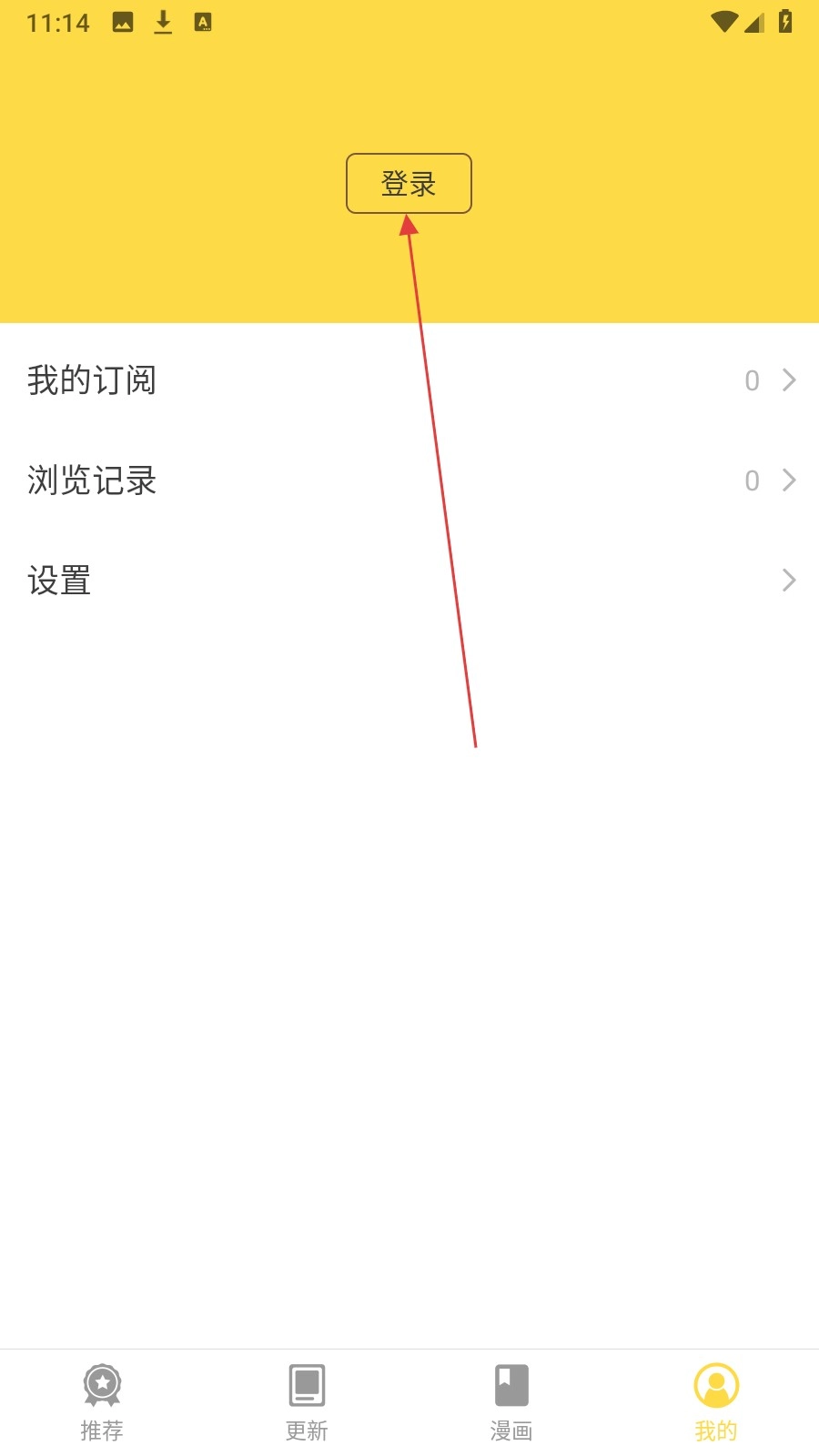
Task: Open 设置 settings
Action: (x=409, y=581)
